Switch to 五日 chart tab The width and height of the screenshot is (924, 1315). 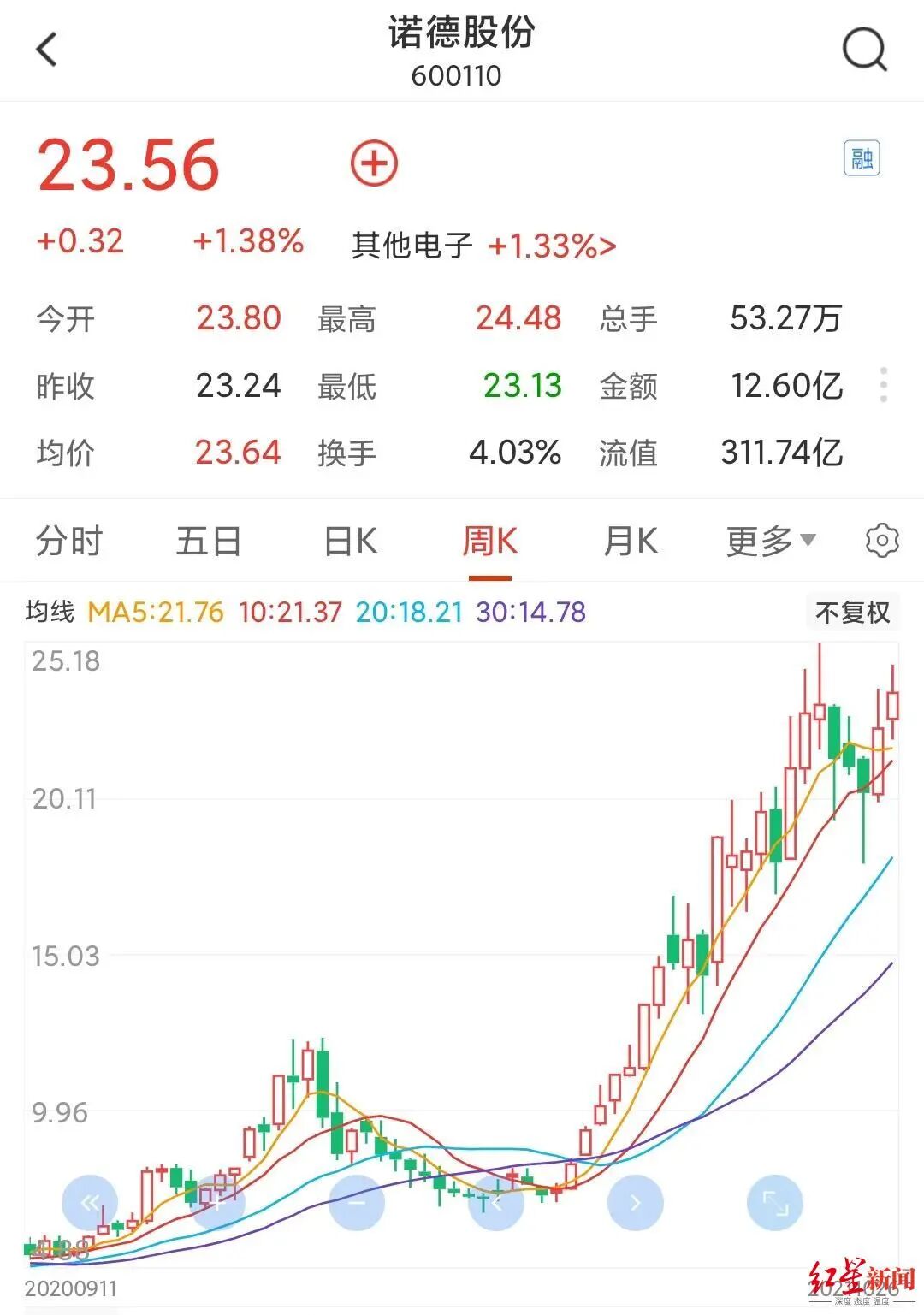pos(208,541)
